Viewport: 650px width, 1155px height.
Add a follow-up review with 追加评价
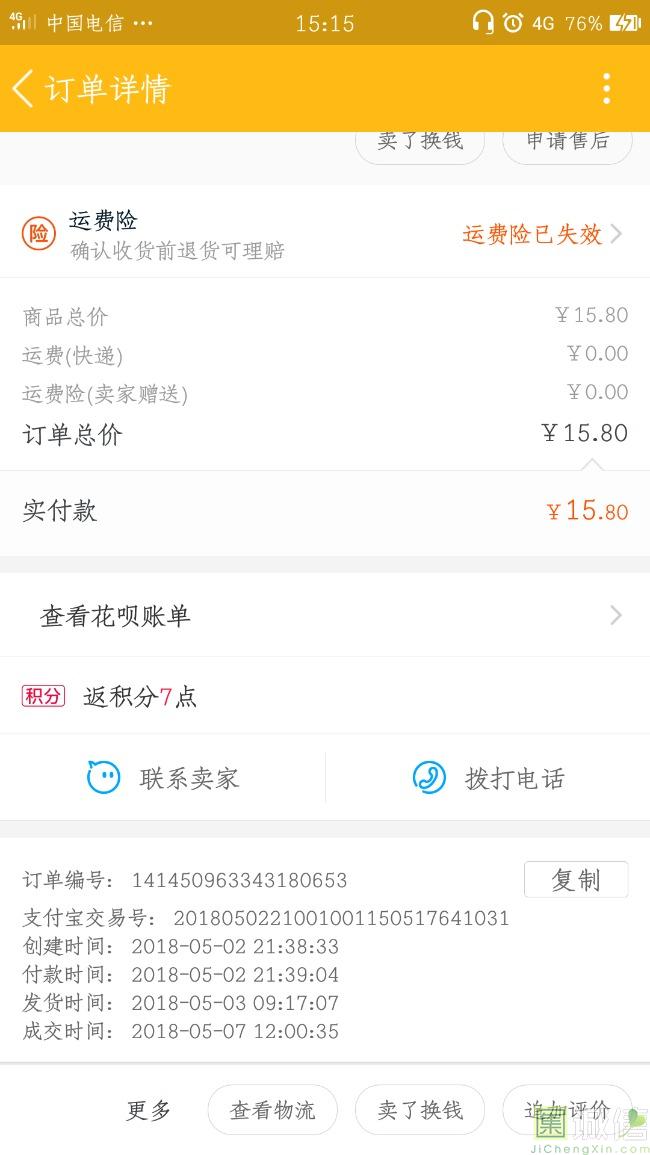567,1110
